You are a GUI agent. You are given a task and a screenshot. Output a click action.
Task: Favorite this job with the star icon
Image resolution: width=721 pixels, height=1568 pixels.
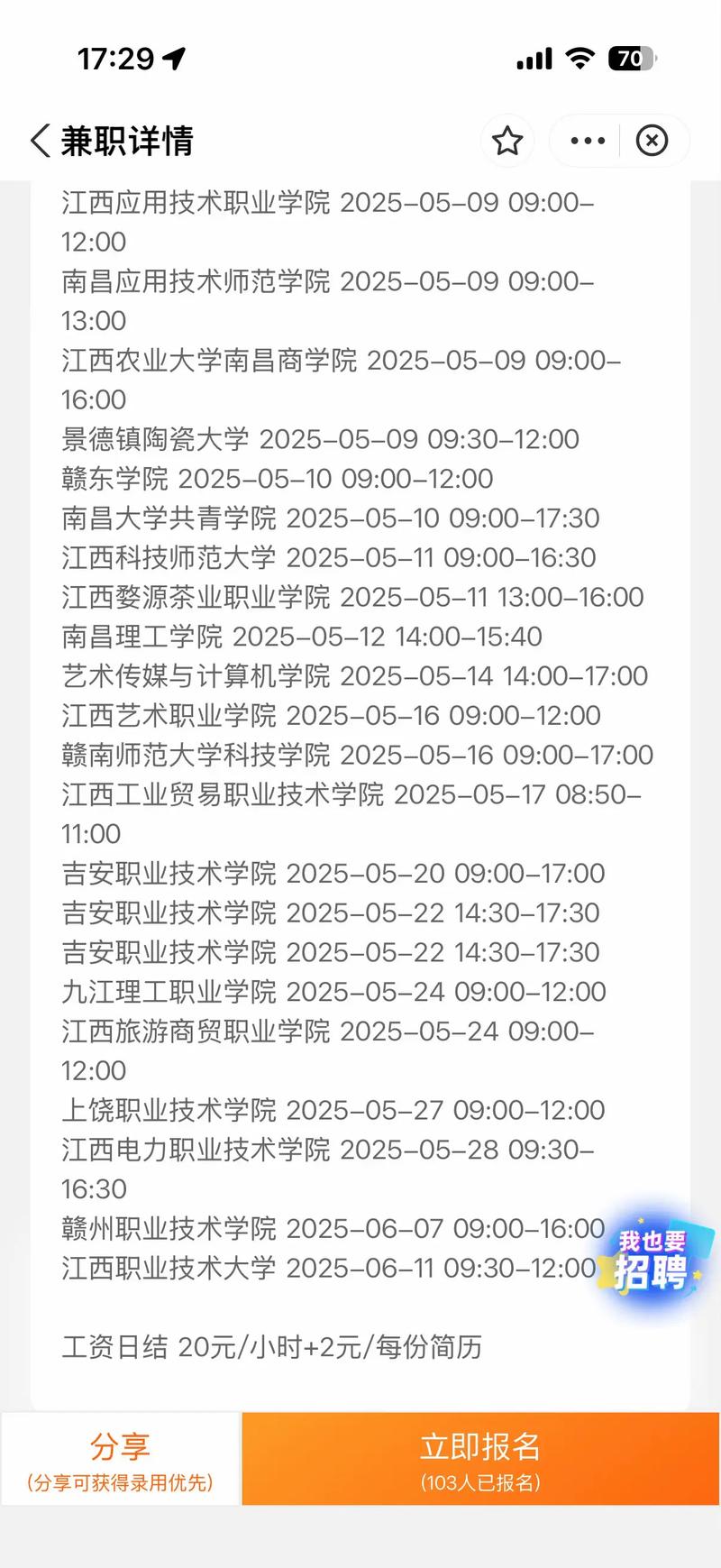point(507,141)
